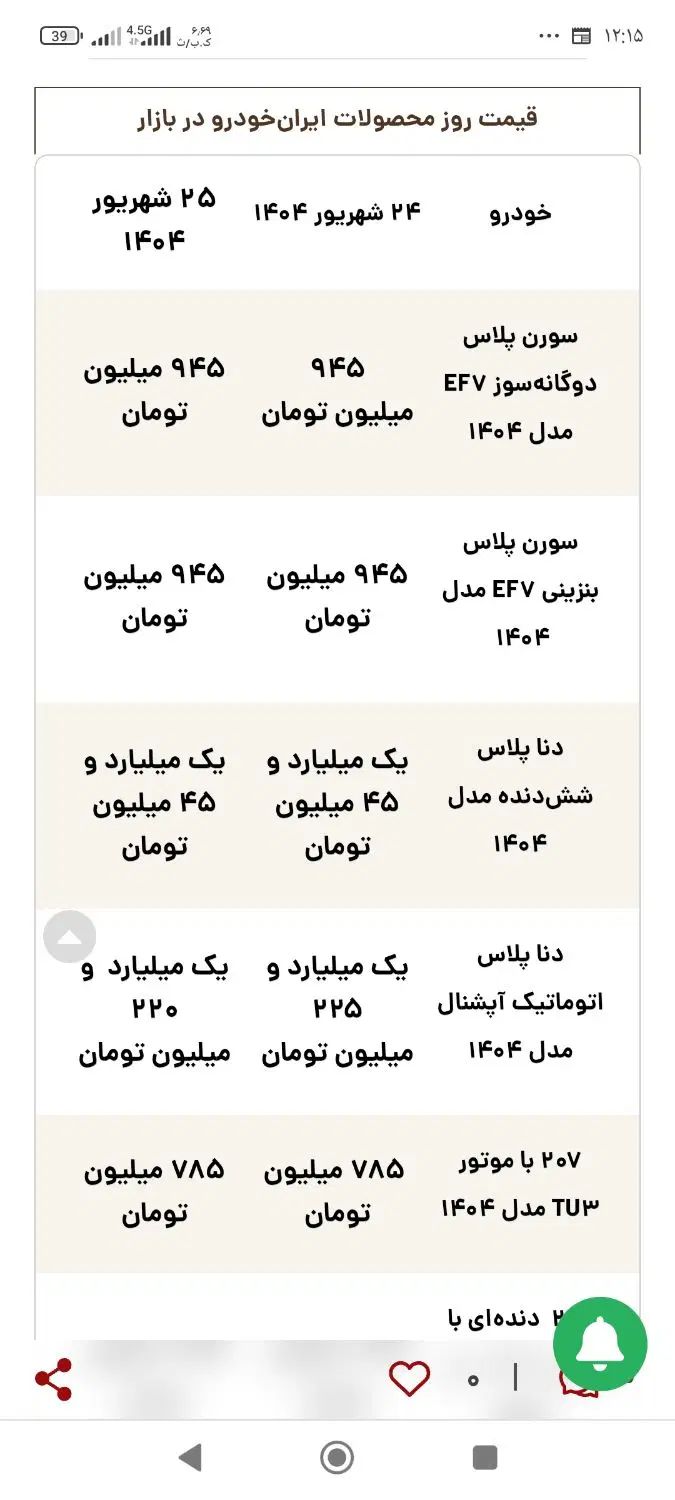Viewport: 675px width, 1500px height.
Task: Share this article
Action: (53, 1379)
